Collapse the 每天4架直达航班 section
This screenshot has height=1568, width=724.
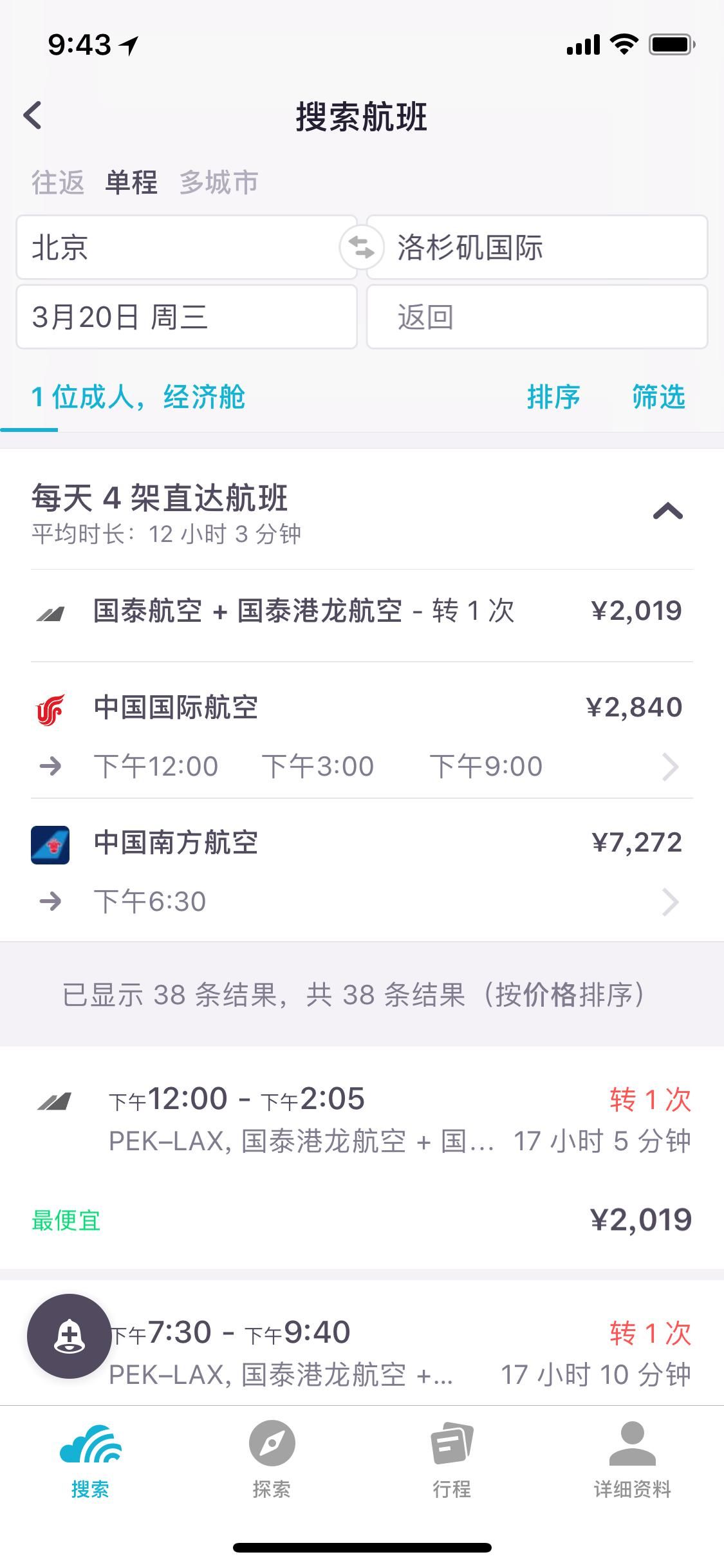click(x=668, y=512)
